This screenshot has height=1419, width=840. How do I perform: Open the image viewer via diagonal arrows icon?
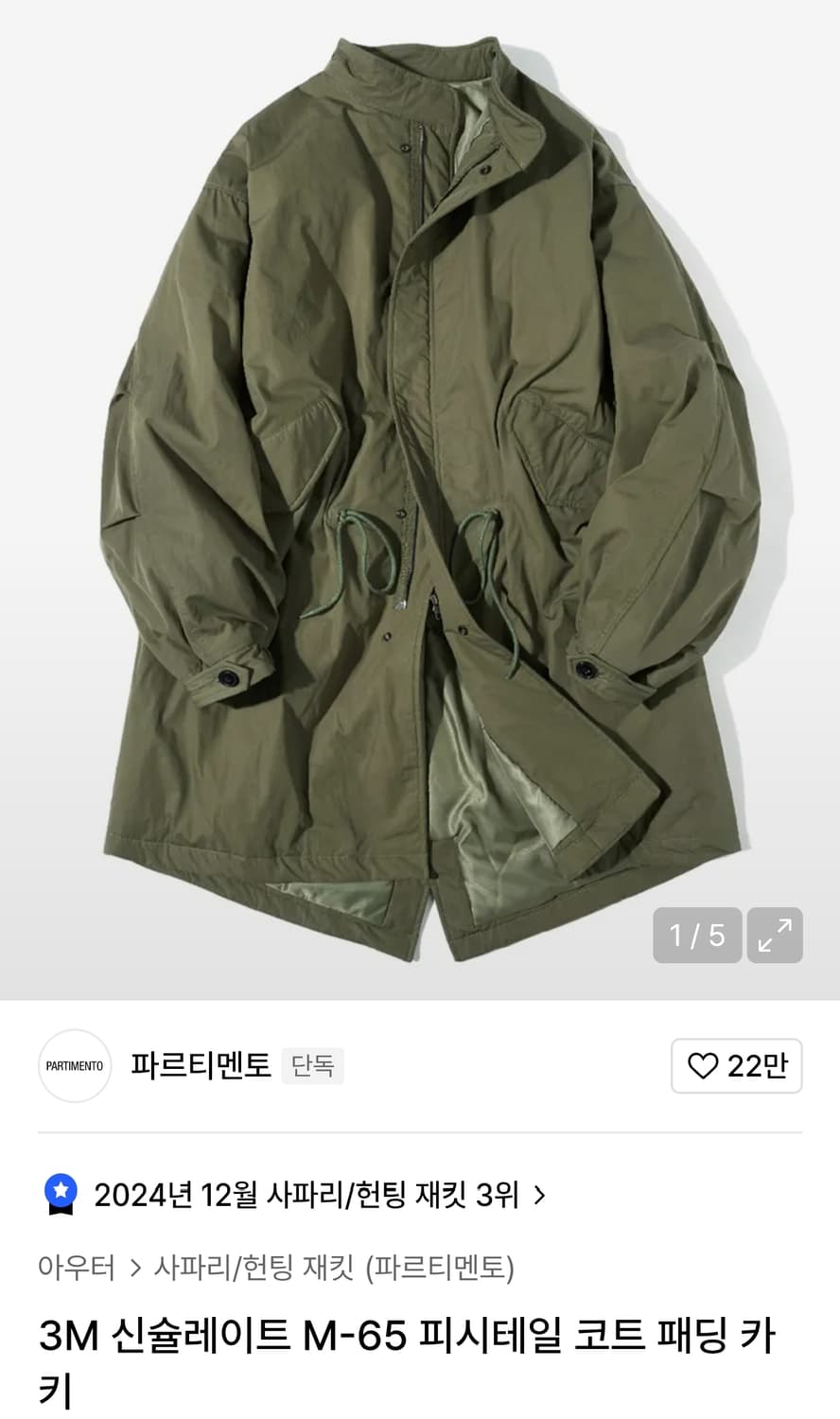(774, 935)
